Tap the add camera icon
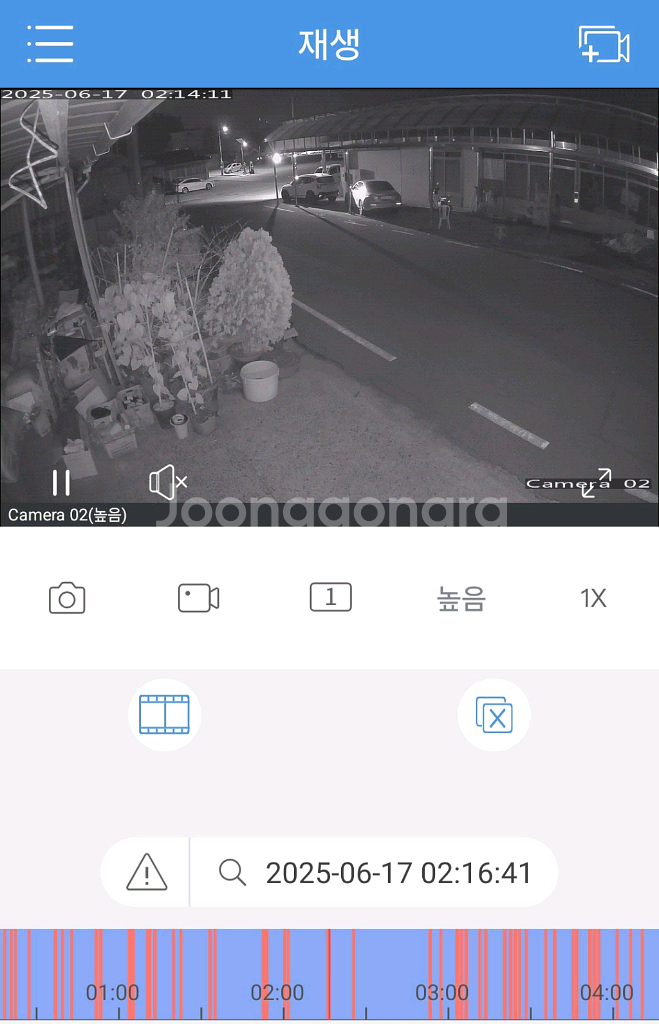 point(603,44)
